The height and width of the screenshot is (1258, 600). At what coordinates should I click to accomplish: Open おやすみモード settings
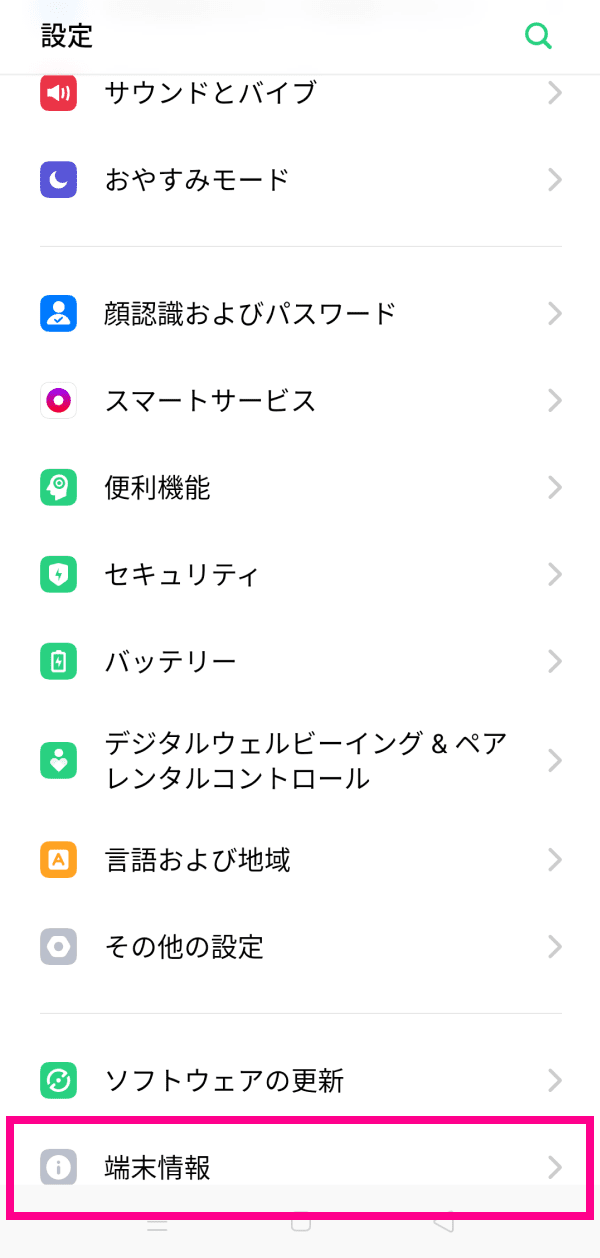[300, 180]
